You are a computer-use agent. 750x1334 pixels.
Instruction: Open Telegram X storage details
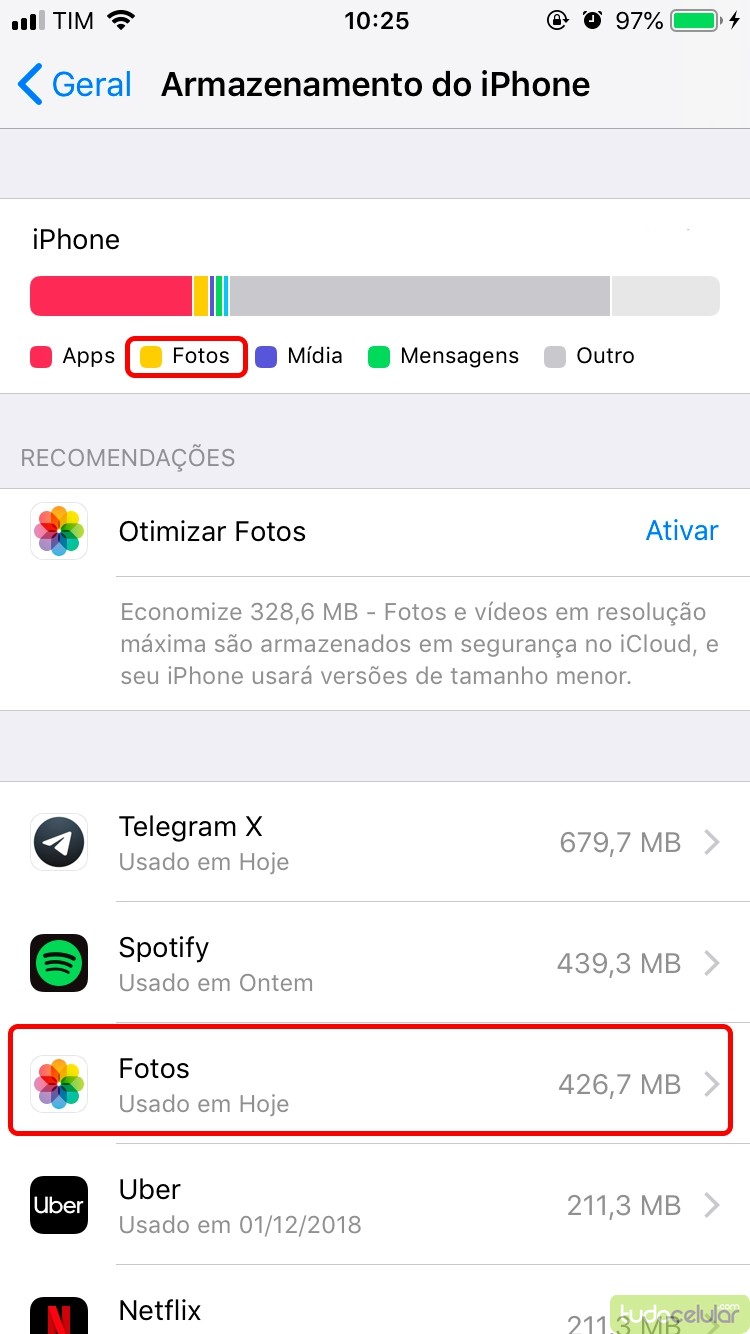(375, 843)
